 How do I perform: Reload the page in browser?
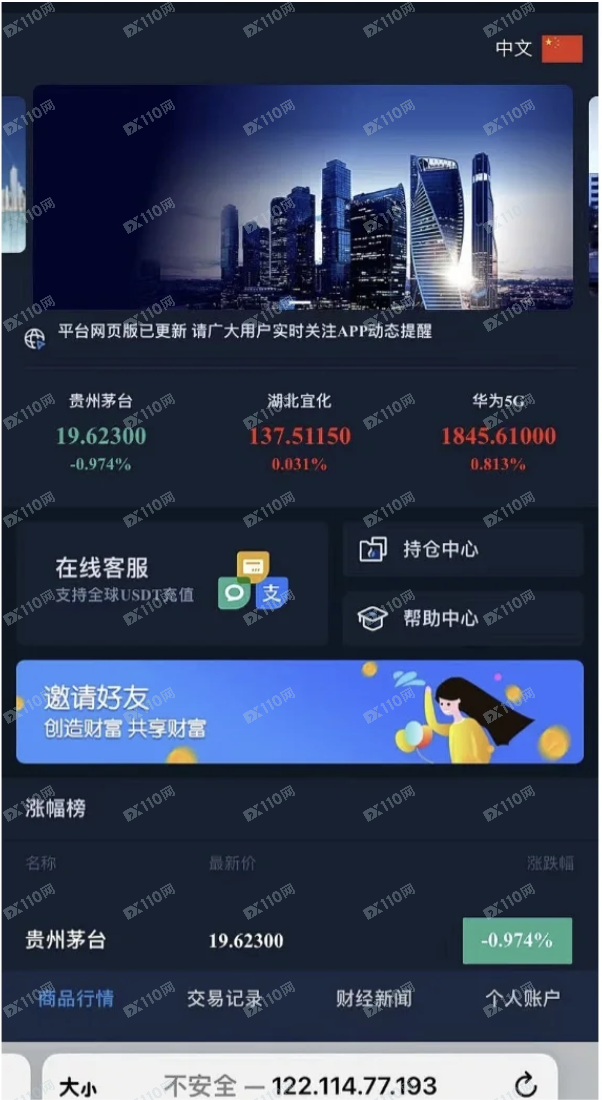click(525, 1085)
